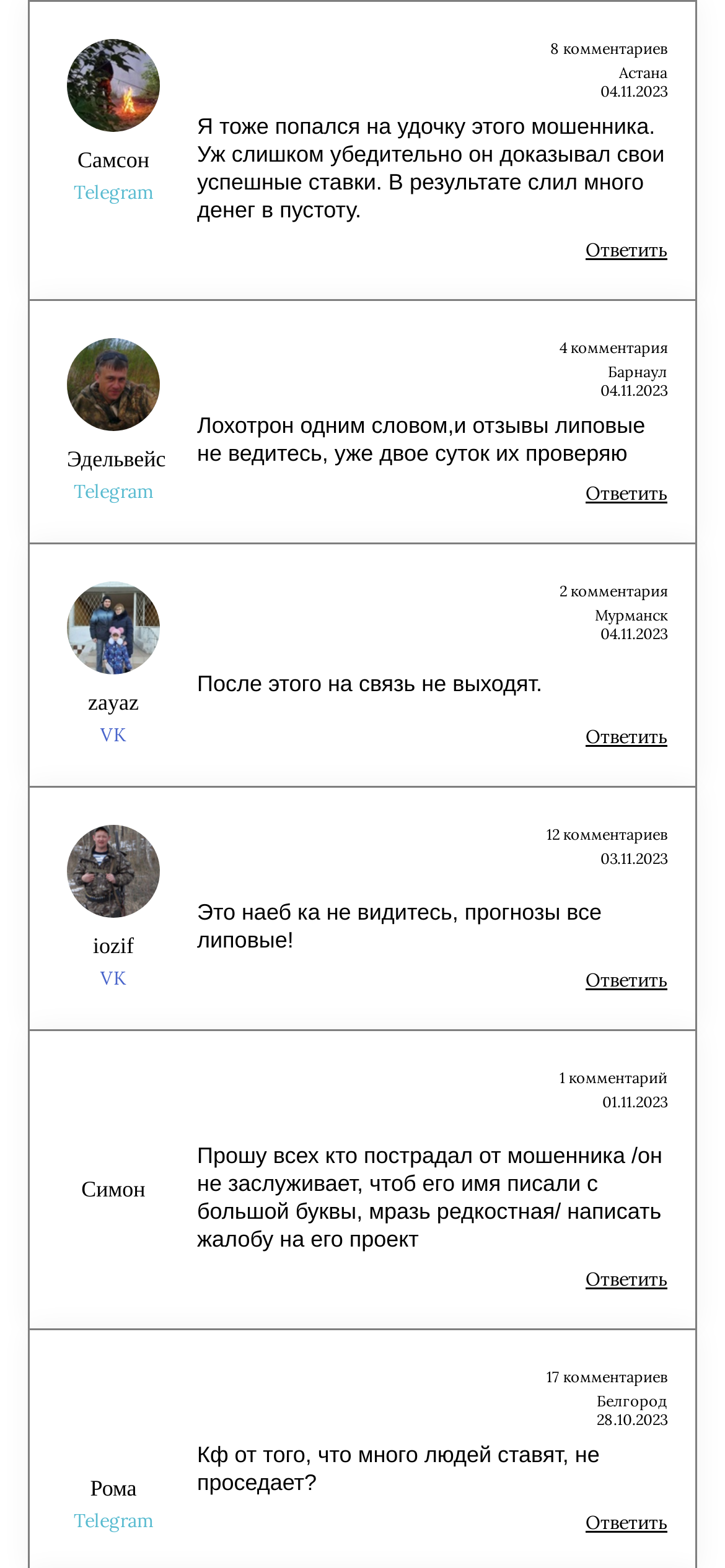Tap Ответить under Симон's comment

point(626,1279)
